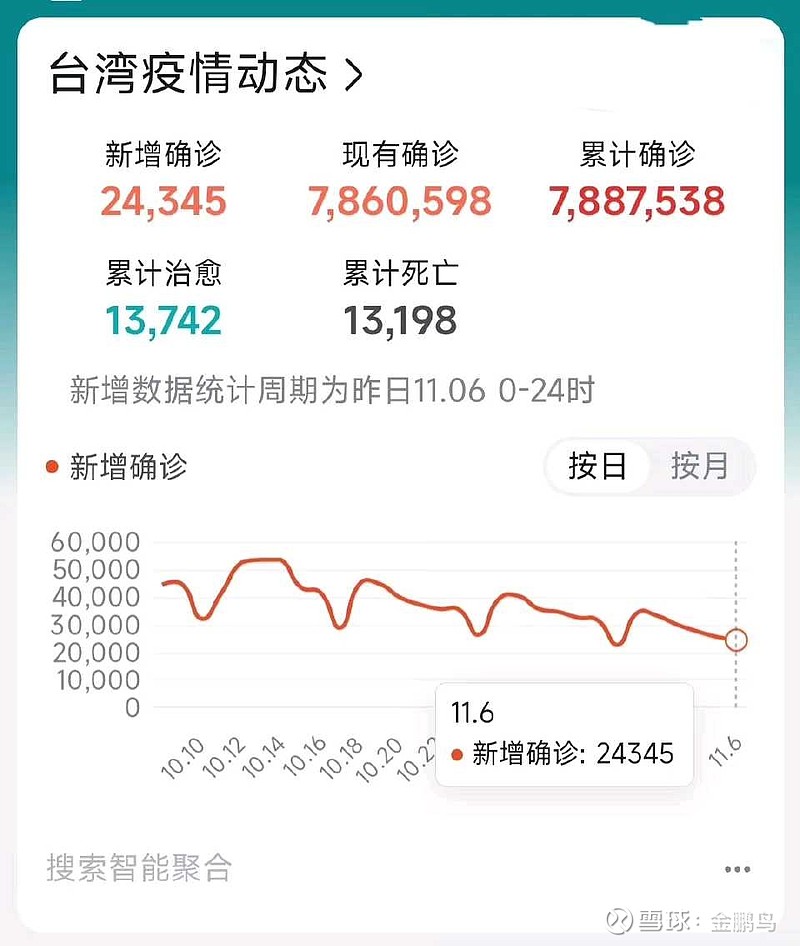Screen dimensions: 800x946
Task: Open the 台湾疫情动态 details page
Action: point(205,74)
